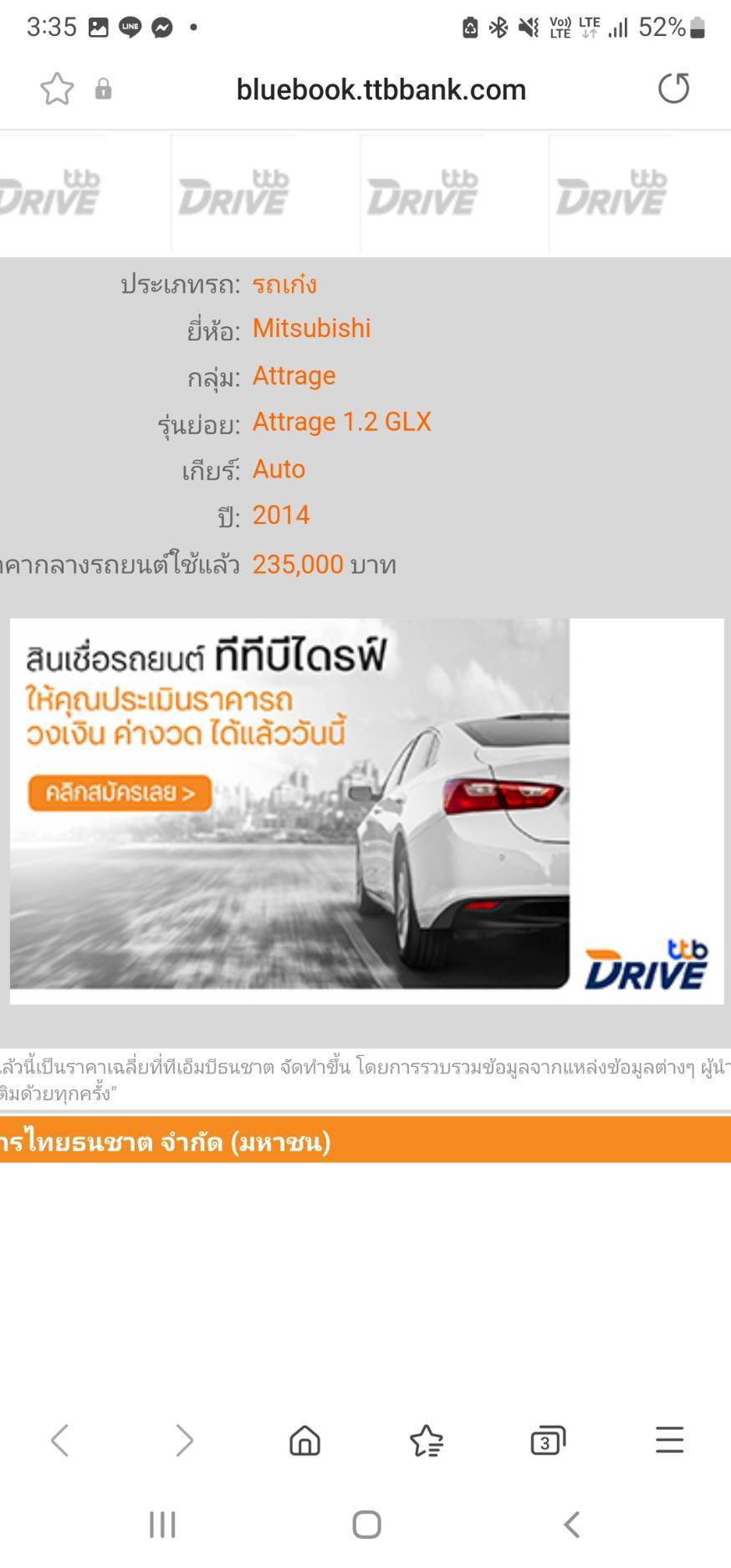Open the browser hamburger menu
Image resolution: width=731 pixels, height=1568 pixels.
670,1440
